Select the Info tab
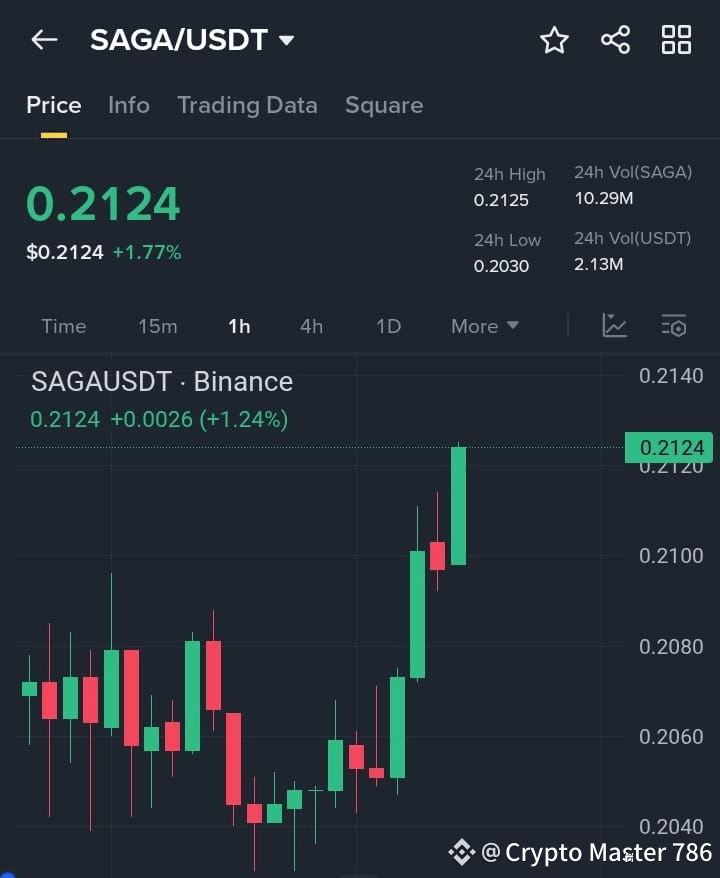 coord(128,105)
